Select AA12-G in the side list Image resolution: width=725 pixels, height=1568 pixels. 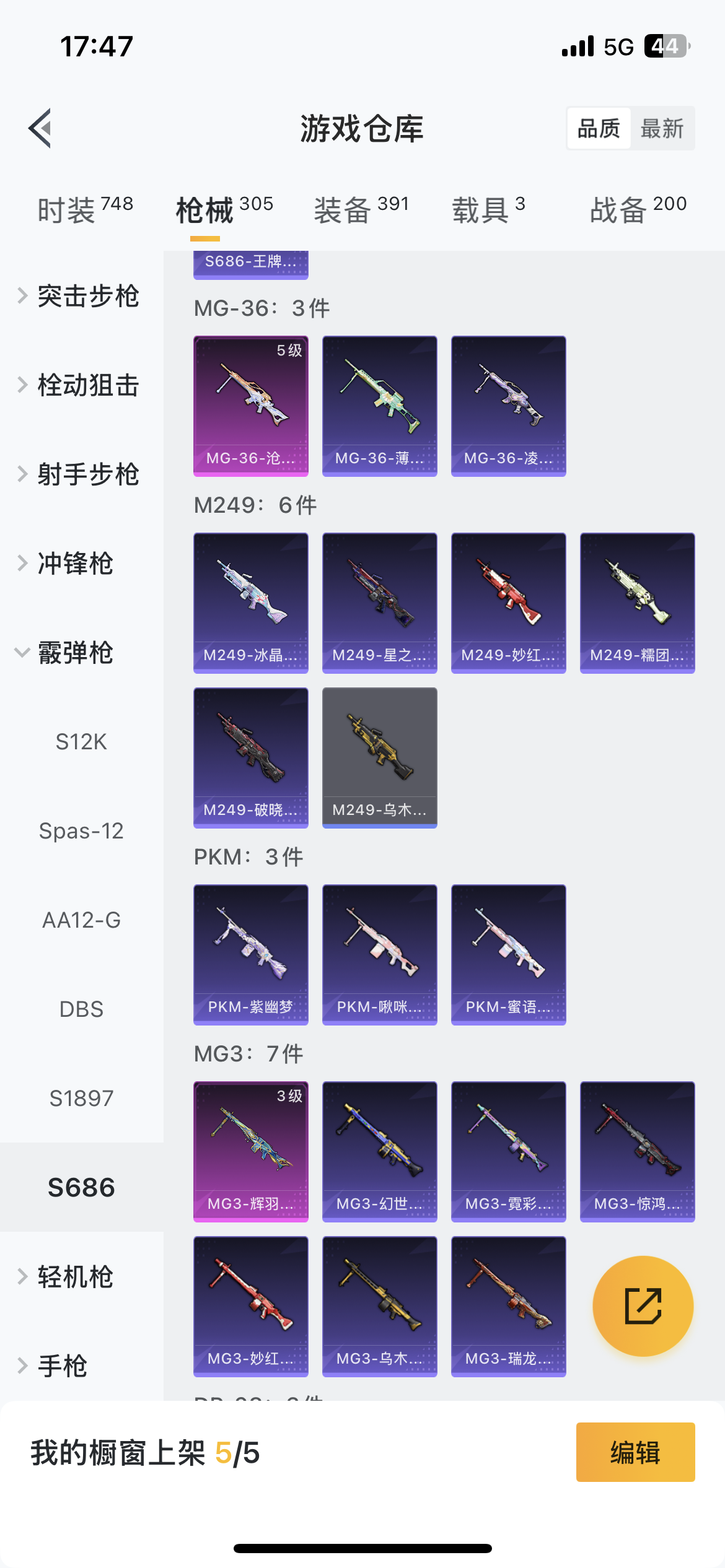tap(81, 920)
